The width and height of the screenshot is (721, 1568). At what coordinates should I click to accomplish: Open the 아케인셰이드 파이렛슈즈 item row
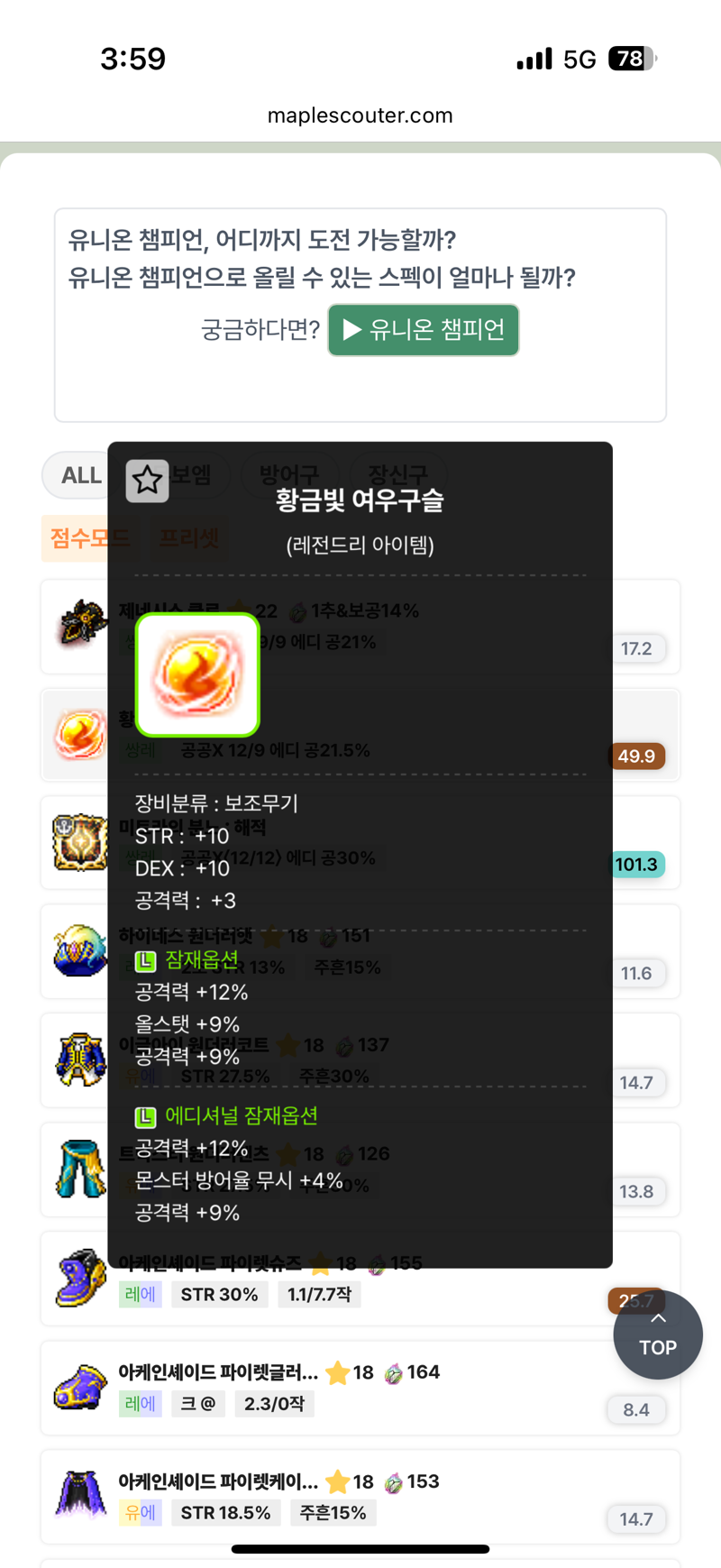click(x=360, y=1279)
